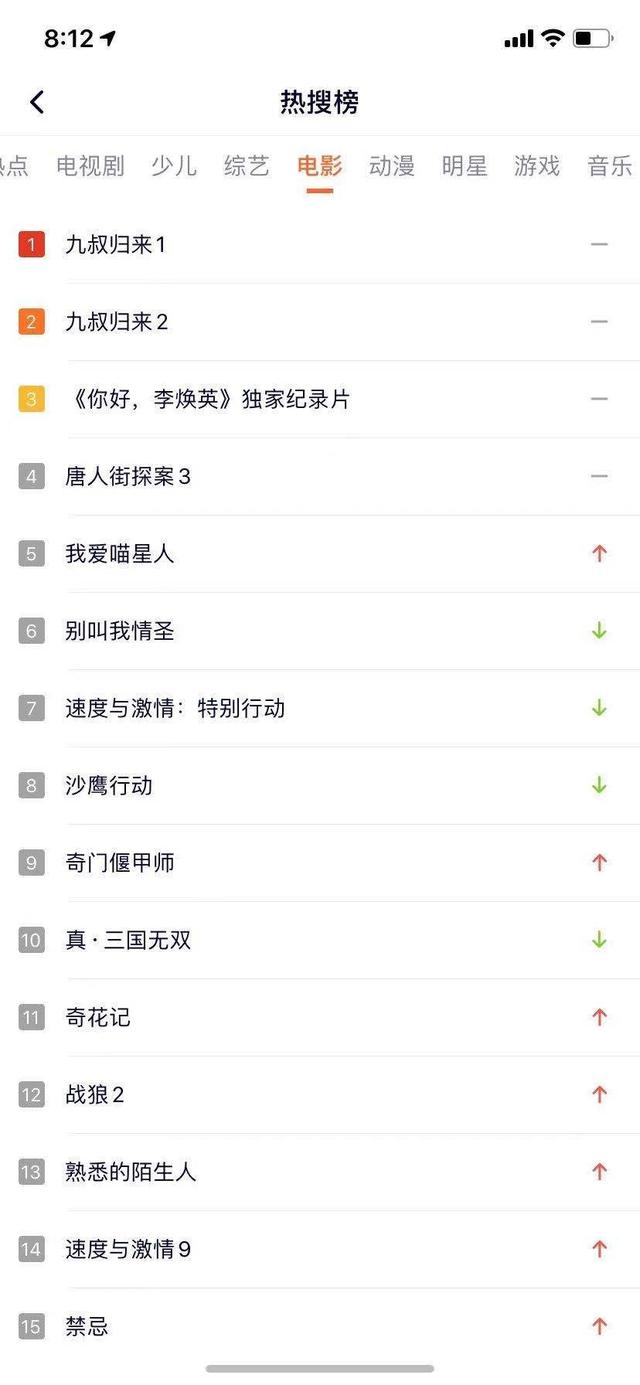Open 唐人街探案3
This screenshot has width=640, height=1385.
(320, 476)
